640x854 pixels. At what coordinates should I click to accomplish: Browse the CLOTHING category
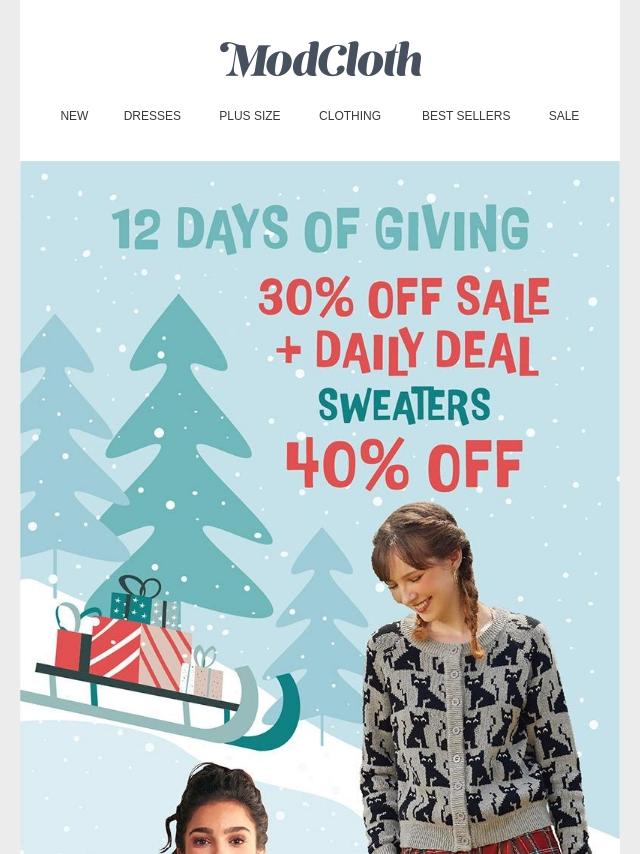click(350, 116)
